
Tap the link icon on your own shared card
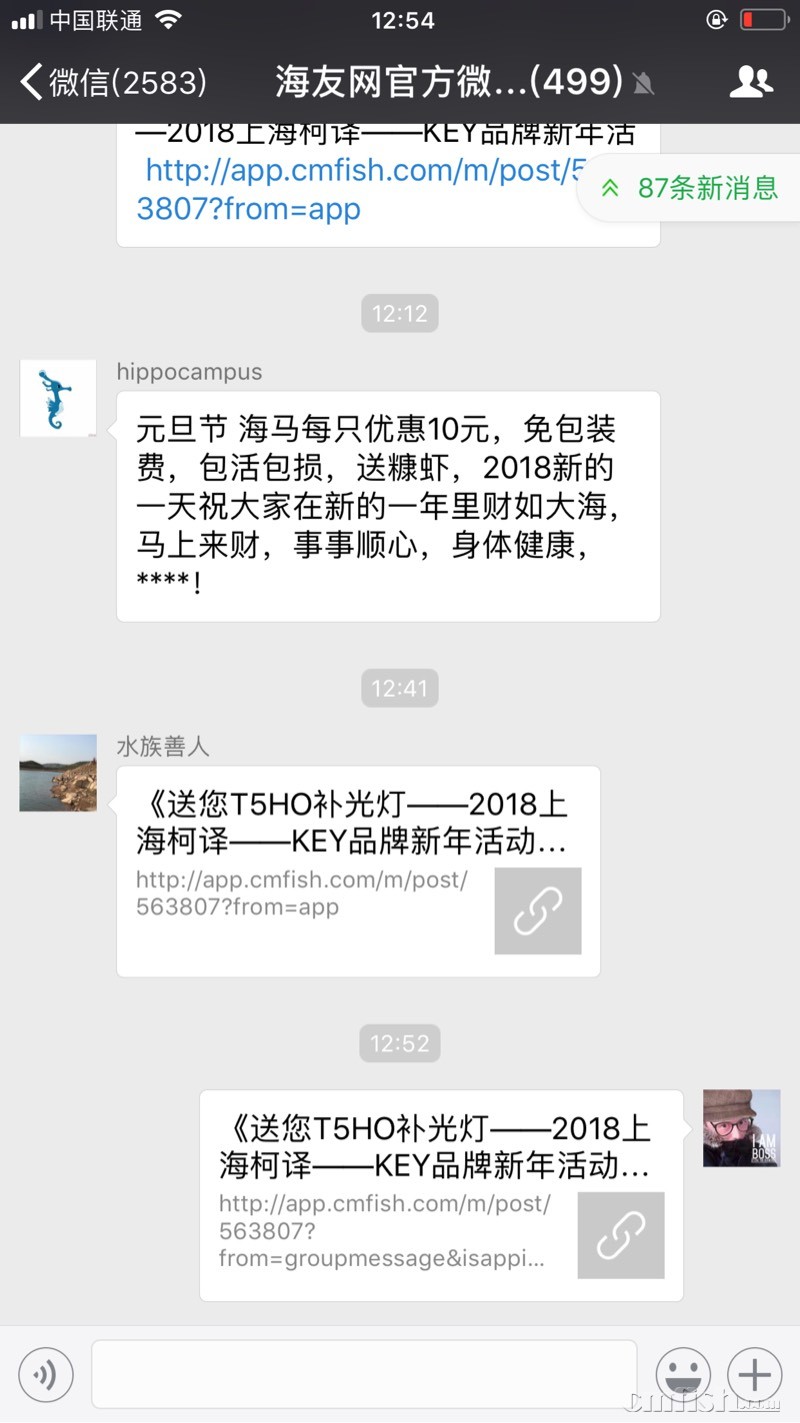pyautogui.click(x=620, y=1235)
